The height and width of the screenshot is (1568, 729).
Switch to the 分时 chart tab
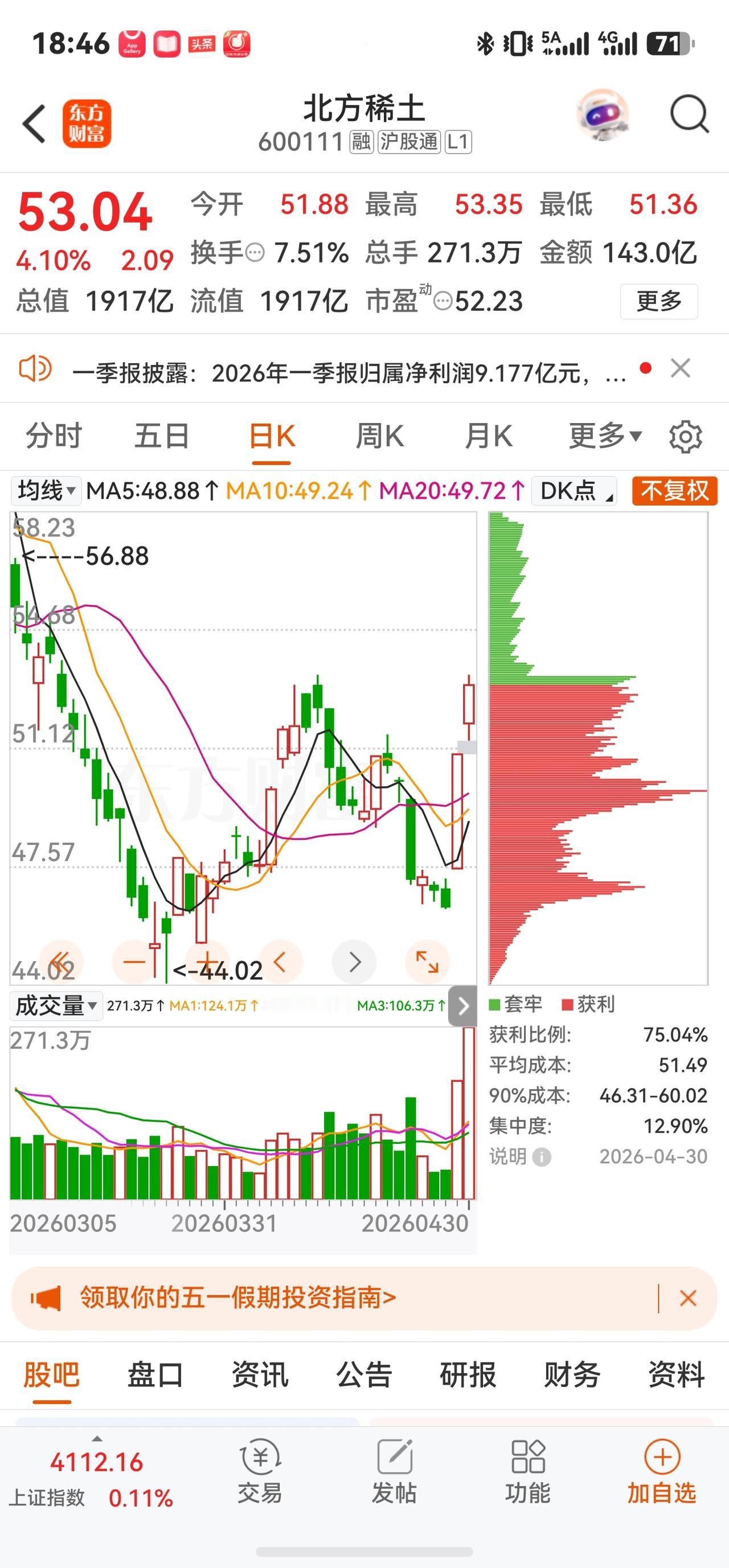(x=54, y=436)
